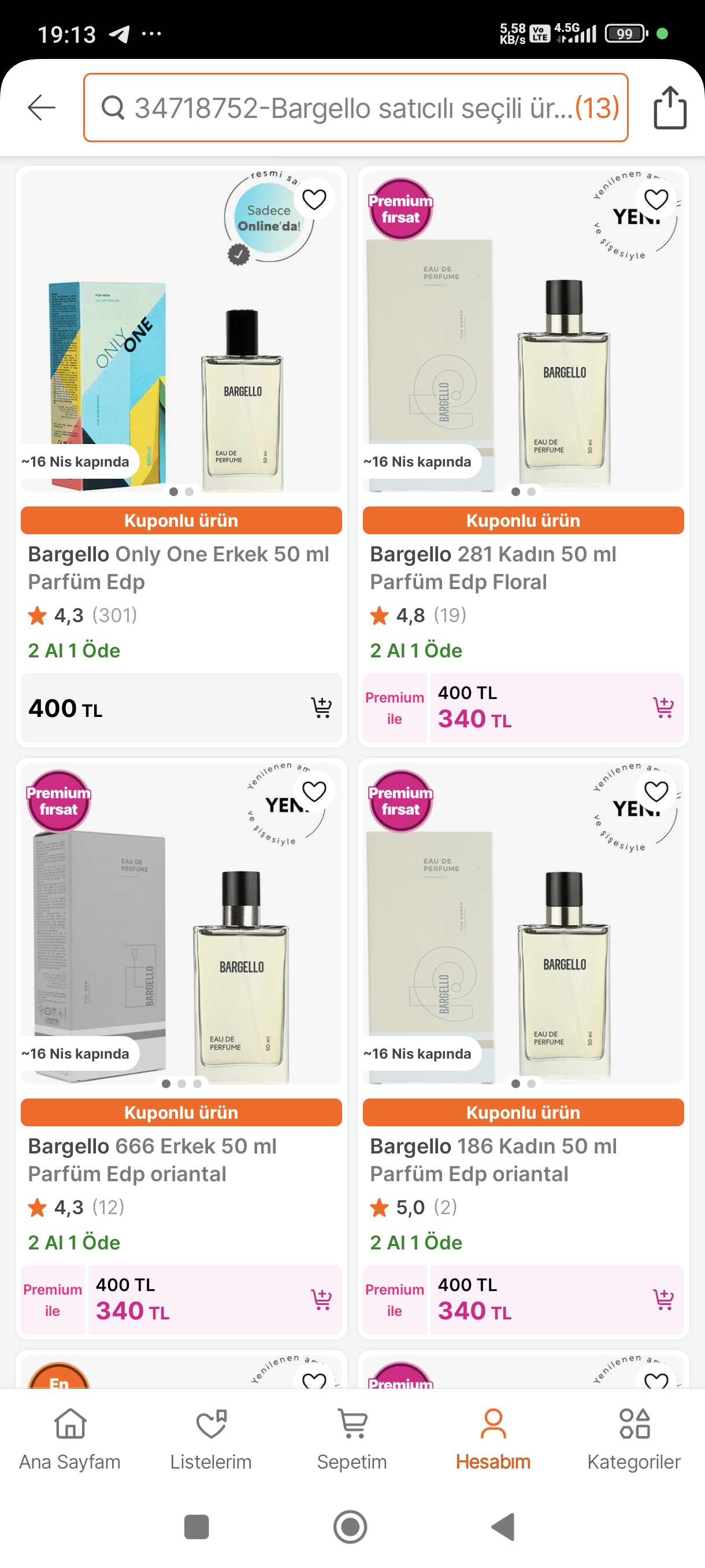Screen dimensions: 705x1568
Task: Tap the system home button
Action: [x=350, y=1526]
